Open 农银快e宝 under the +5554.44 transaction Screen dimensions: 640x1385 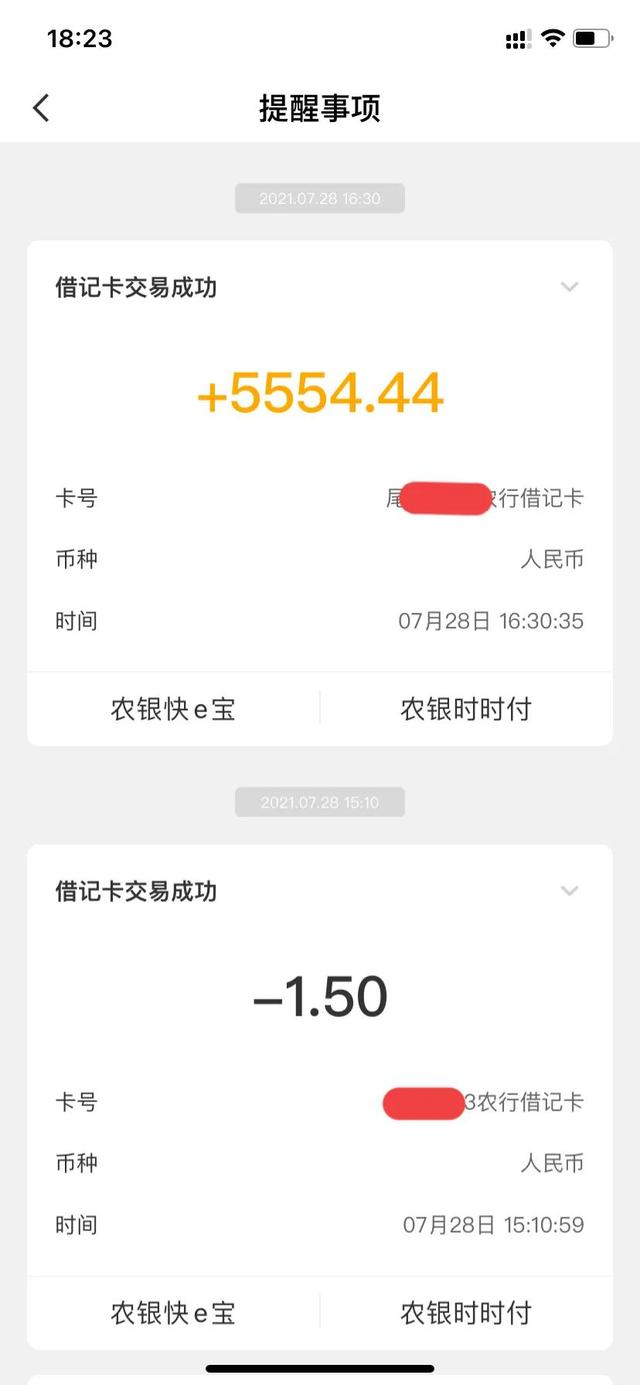coord(173,709)
